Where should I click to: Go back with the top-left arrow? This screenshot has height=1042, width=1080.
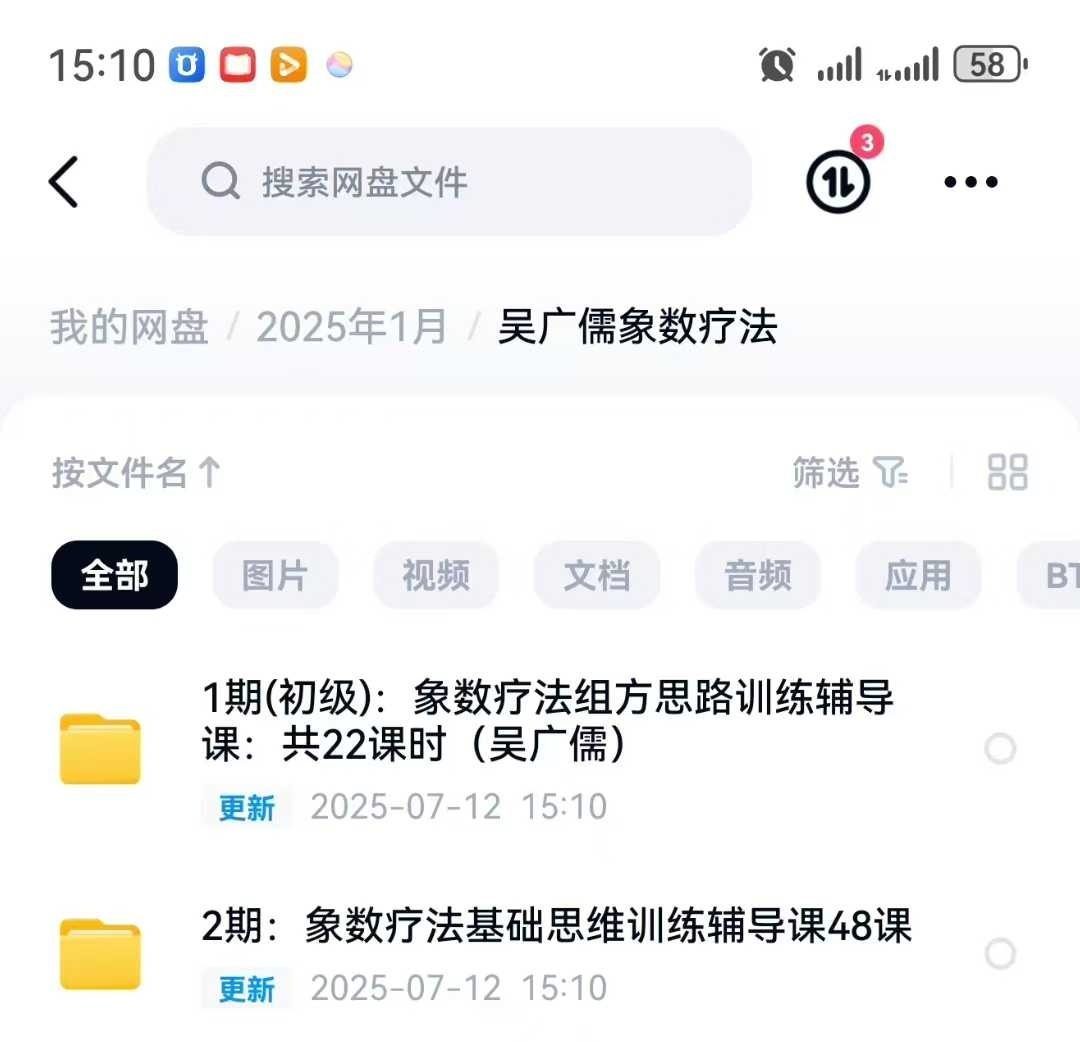(63, 182)
